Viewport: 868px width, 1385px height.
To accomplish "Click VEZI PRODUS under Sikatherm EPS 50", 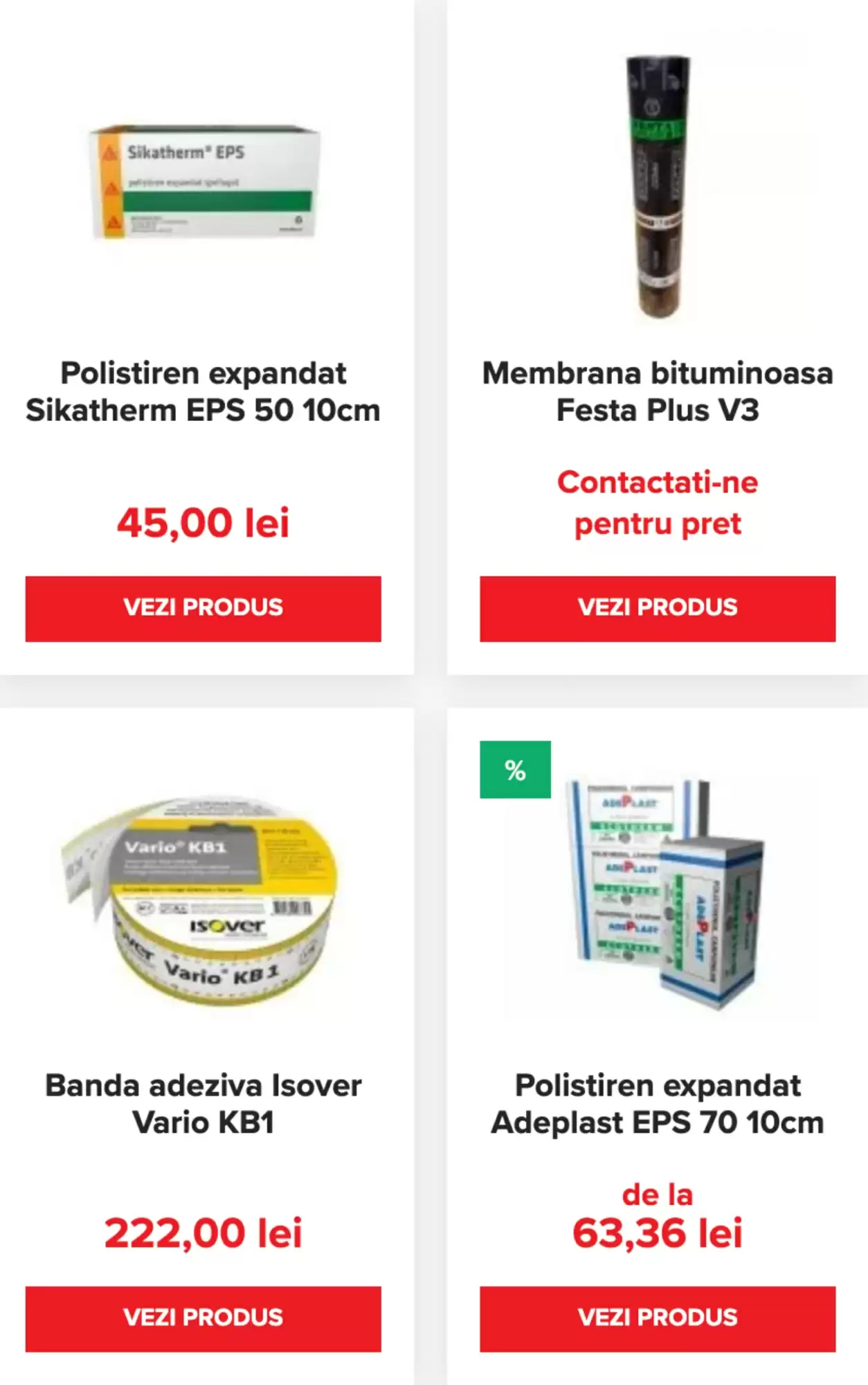I will (x=203, y=608).
